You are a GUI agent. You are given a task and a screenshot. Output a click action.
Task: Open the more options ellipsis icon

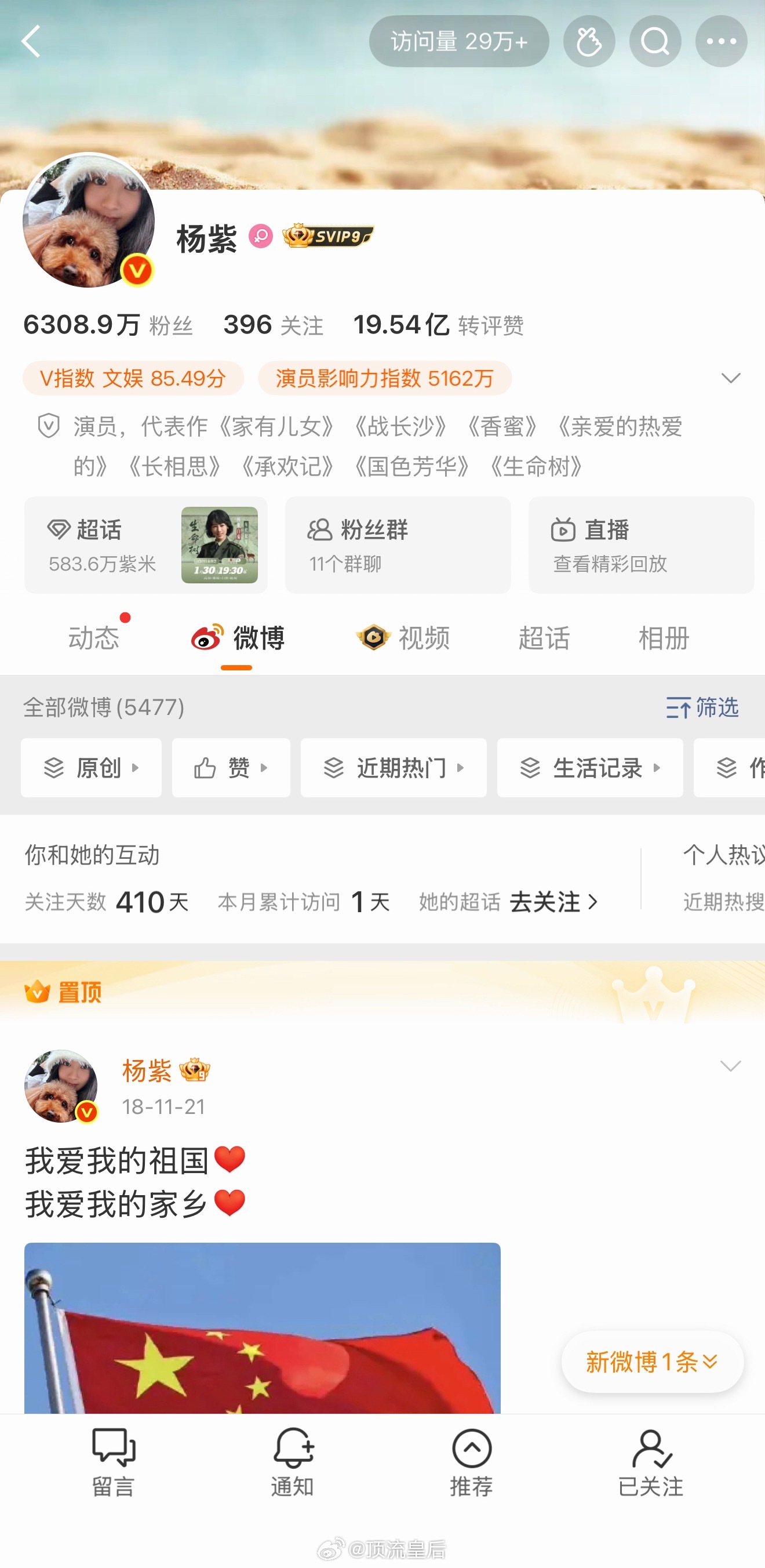coord(720,41)
